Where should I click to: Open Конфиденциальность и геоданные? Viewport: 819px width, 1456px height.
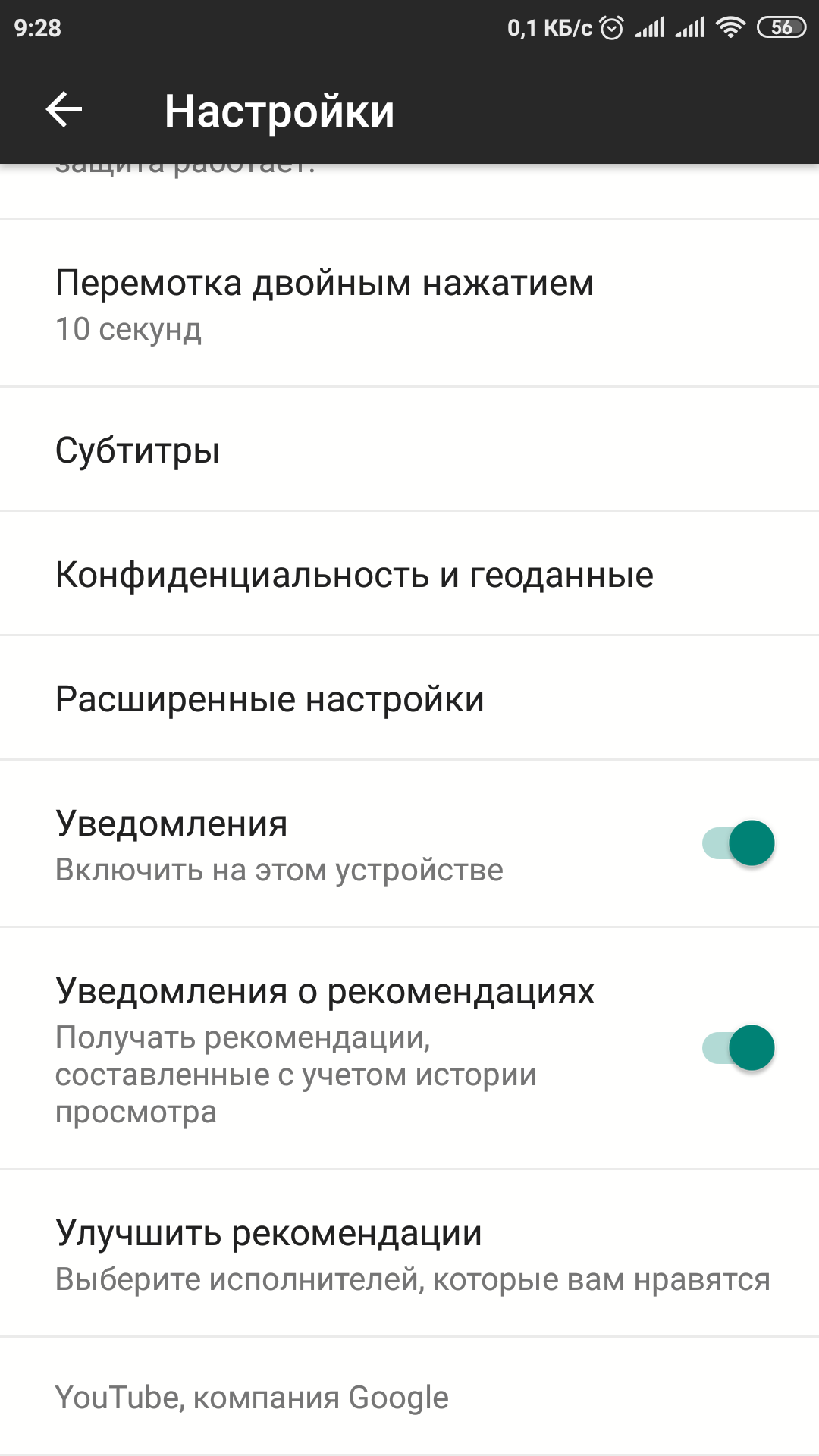pyautogui.click(x=354, y=575)
